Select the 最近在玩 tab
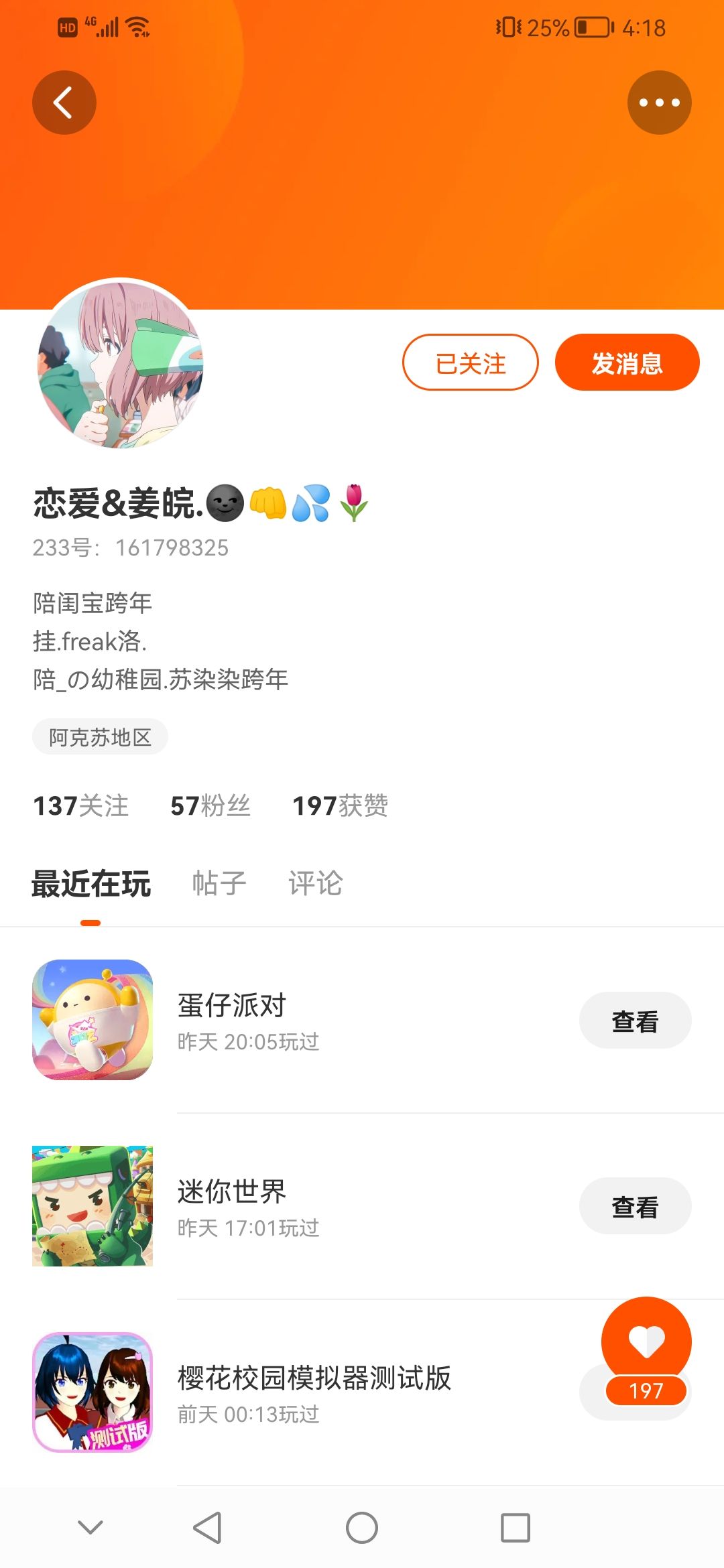724x1568 pixels. [x=91, y=883]
